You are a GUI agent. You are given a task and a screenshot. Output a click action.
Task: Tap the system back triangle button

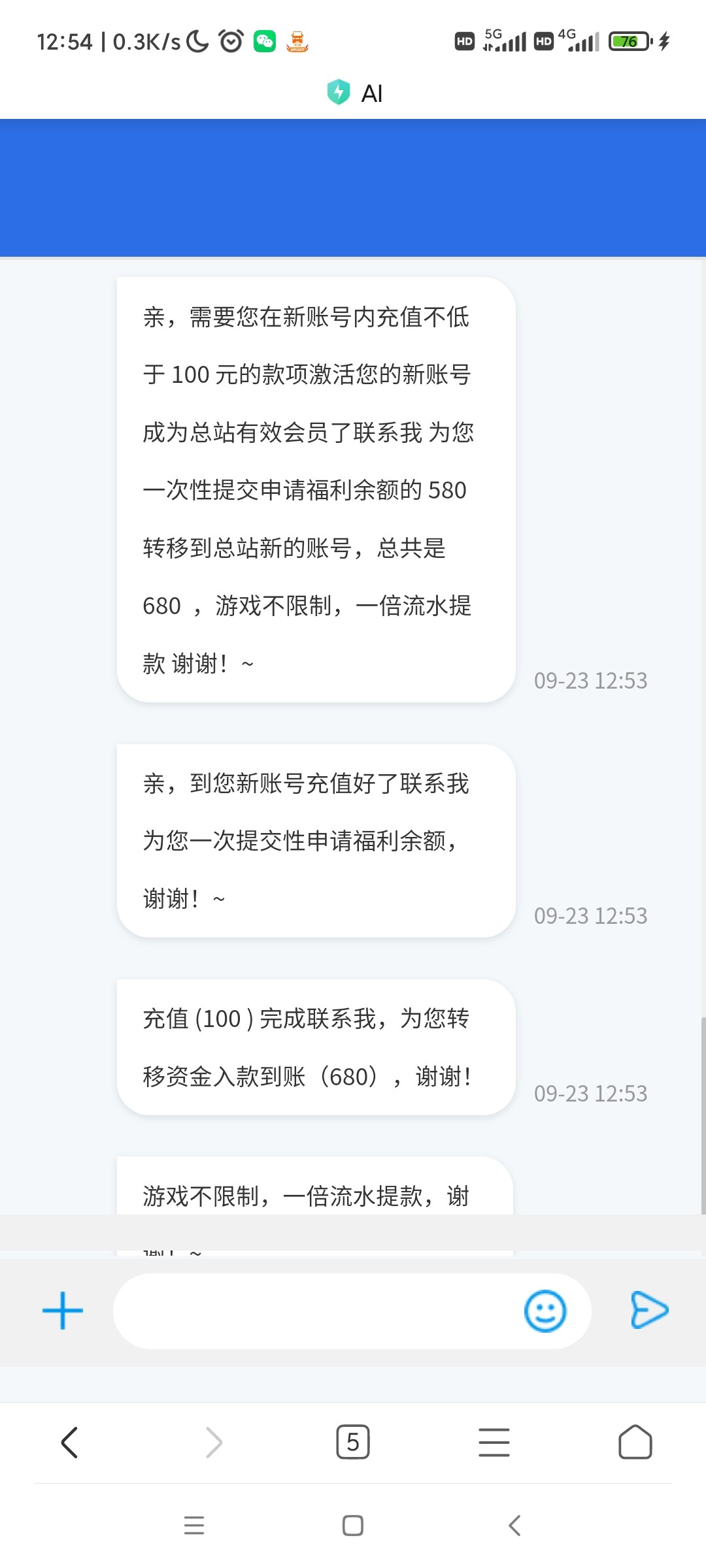513,1526
